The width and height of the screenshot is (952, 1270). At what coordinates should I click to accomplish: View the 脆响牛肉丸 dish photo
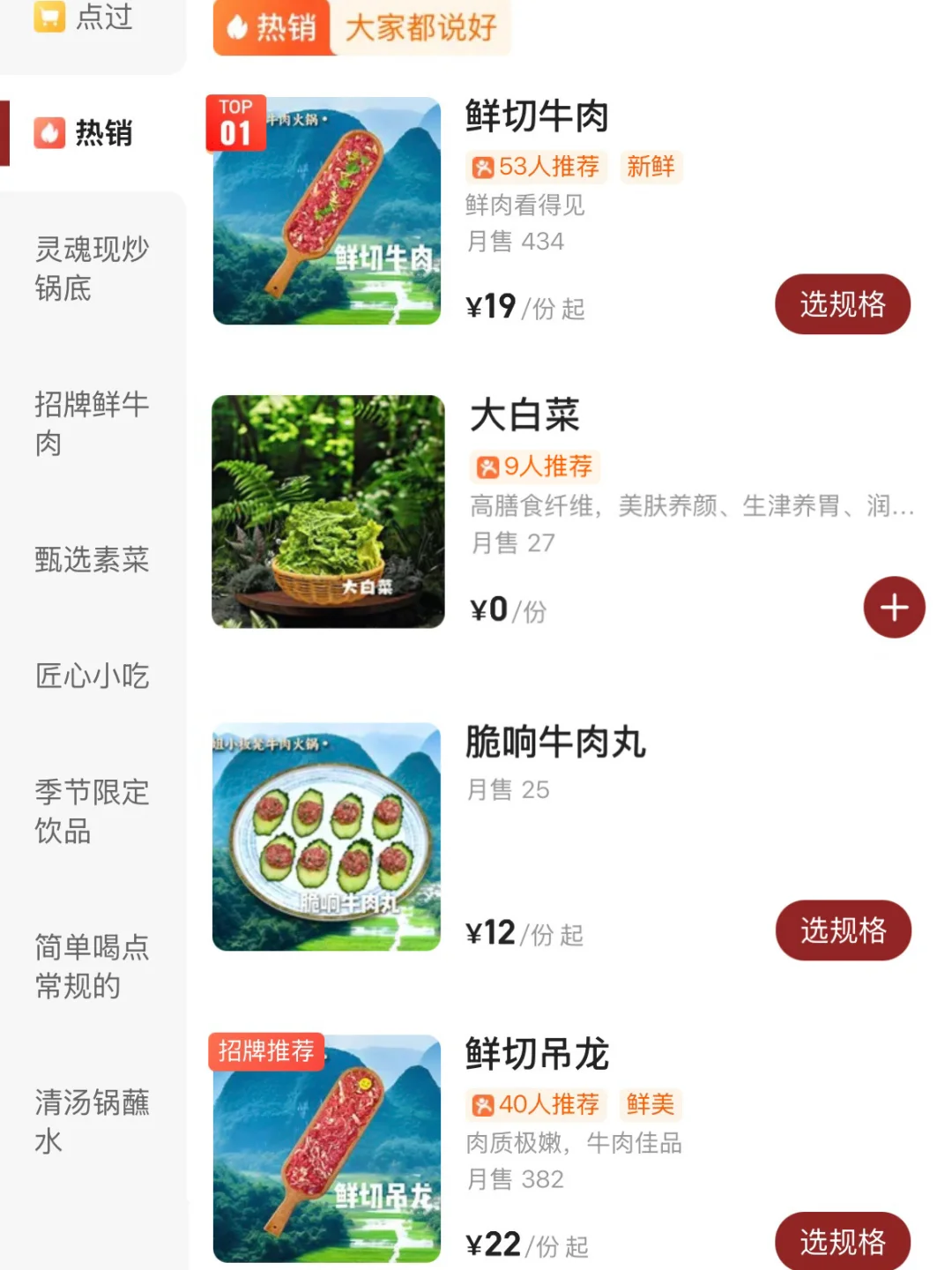coord(327,837)
